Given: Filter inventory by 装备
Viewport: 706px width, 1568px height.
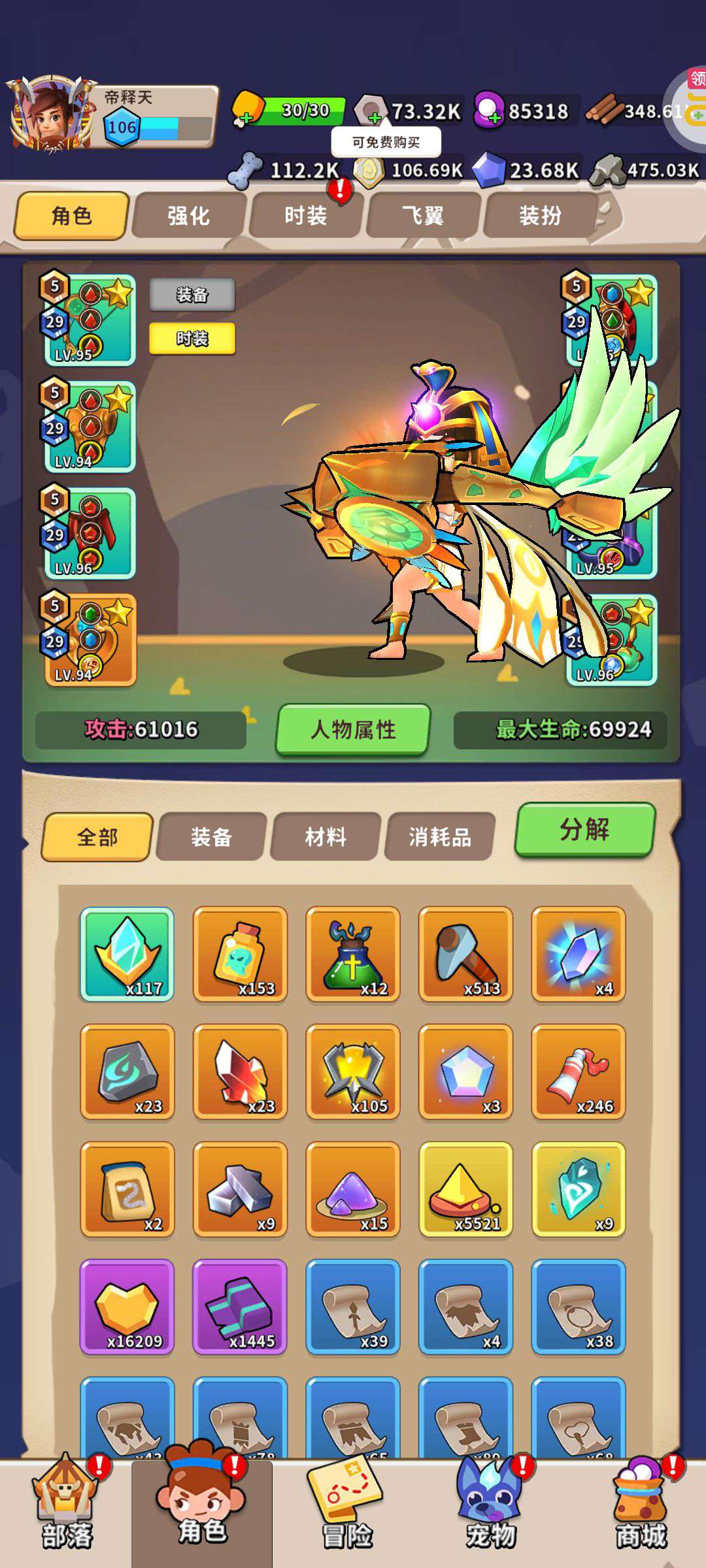Looking at the screenshot, I should 211,837.
